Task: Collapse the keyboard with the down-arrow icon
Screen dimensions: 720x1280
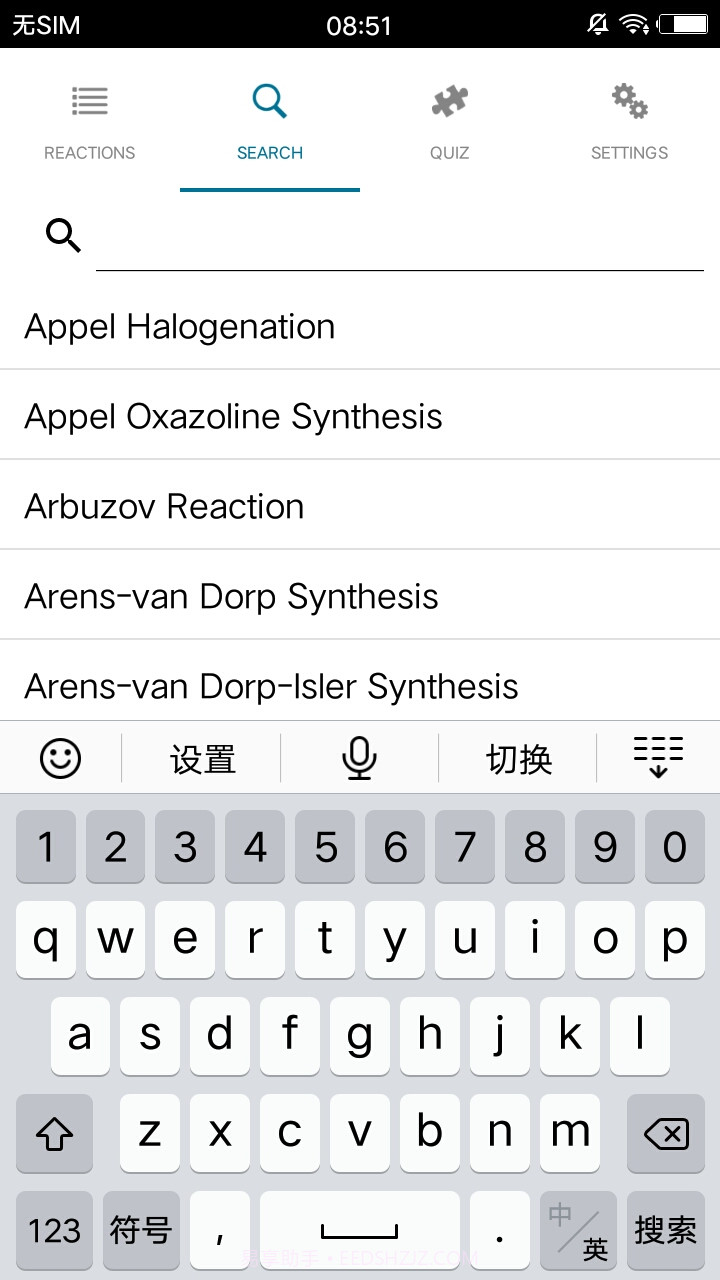Action: pos(657,758)
